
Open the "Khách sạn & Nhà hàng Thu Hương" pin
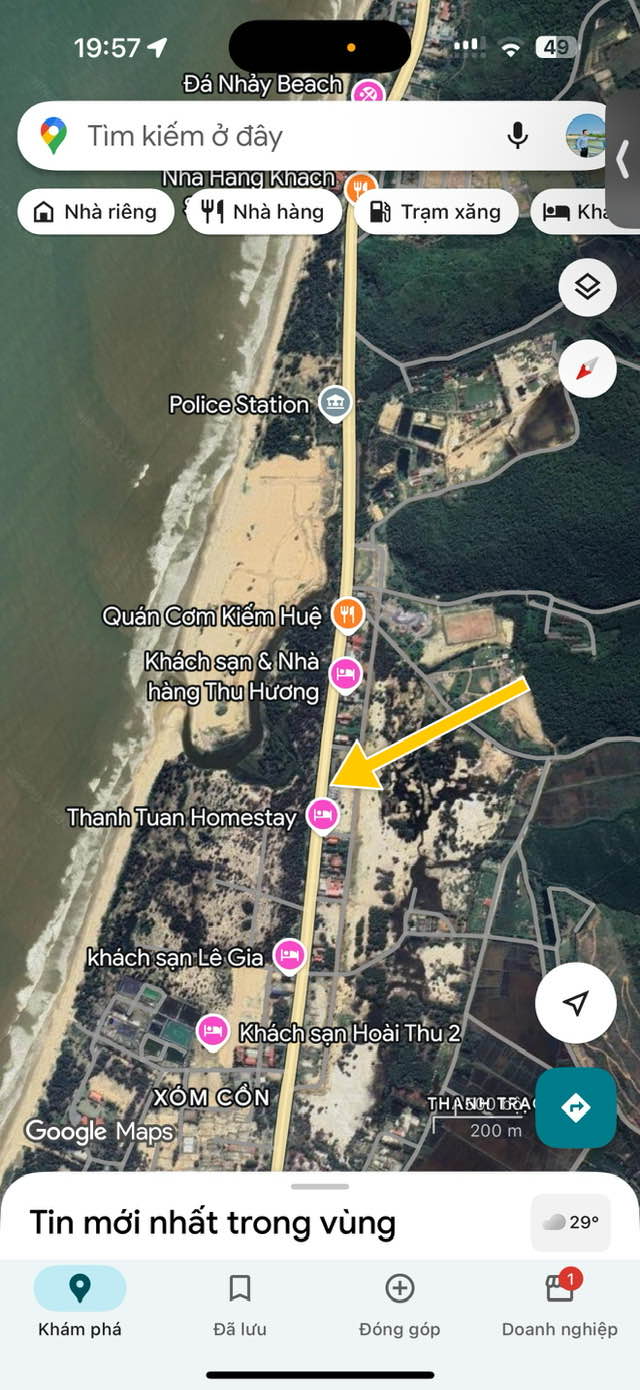345,675
